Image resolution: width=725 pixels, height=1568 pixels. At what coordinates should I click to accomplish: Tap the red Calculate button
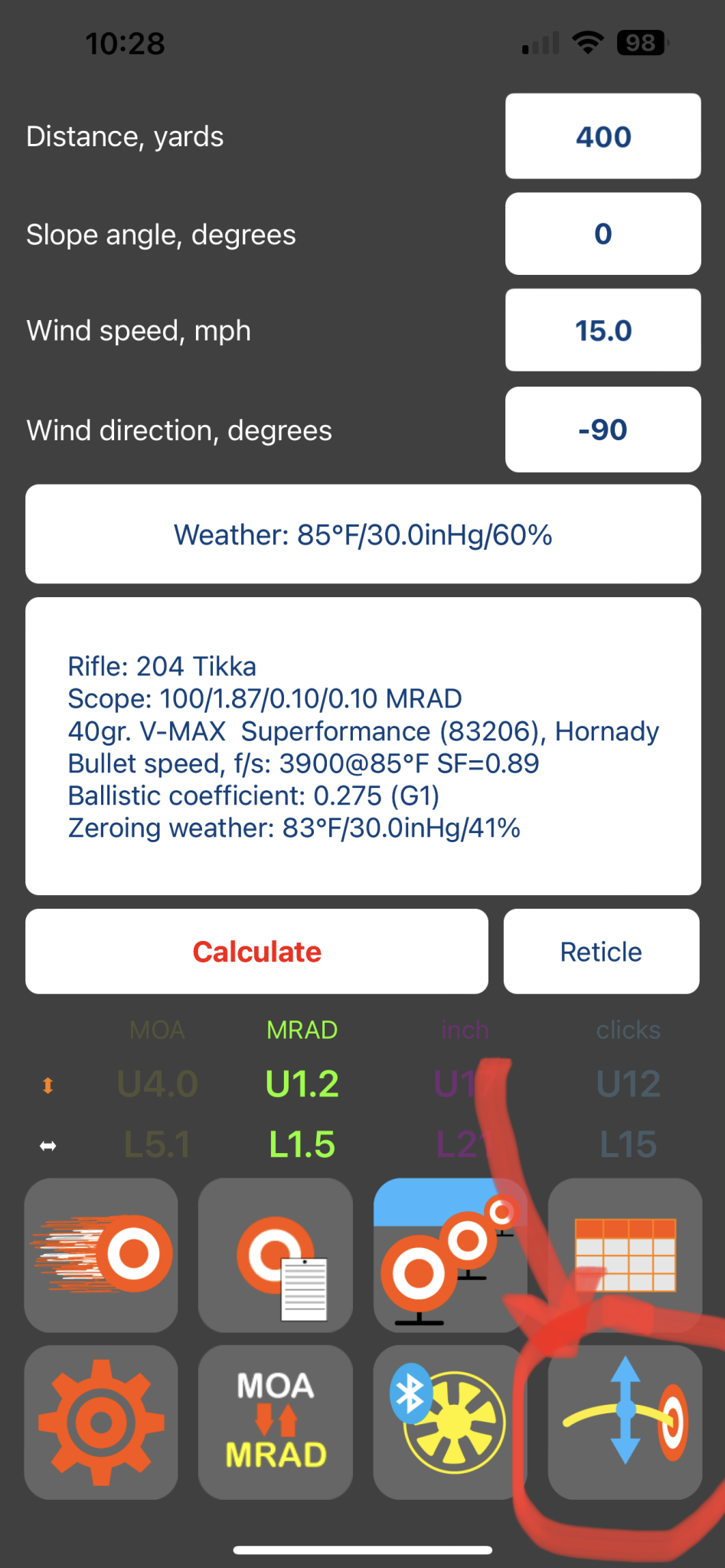[256, 952]
